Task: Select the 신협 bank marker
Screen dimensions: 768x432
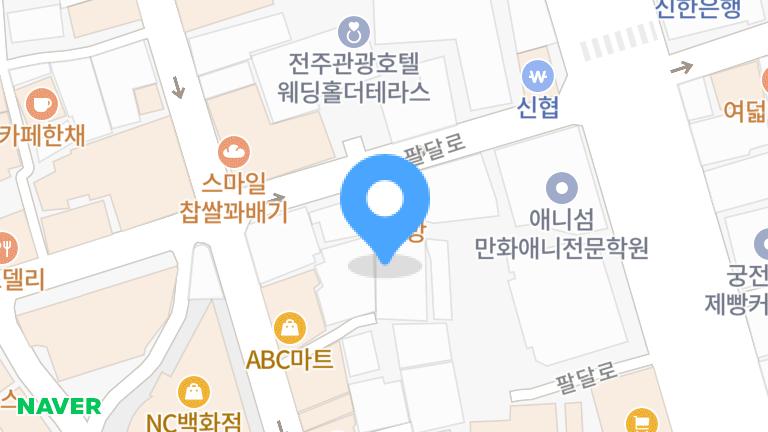Action: pos(540,75)
